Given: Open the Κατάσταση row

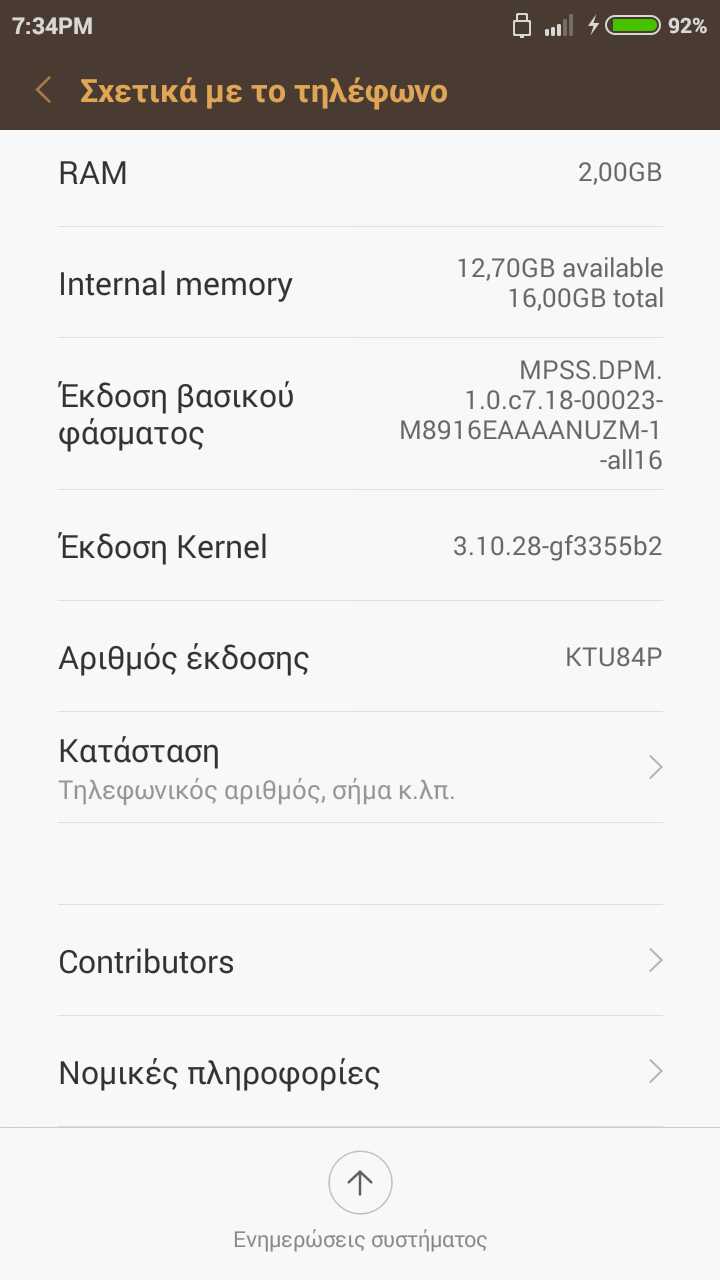Looking at the screenshot, I should coord(360,767).
